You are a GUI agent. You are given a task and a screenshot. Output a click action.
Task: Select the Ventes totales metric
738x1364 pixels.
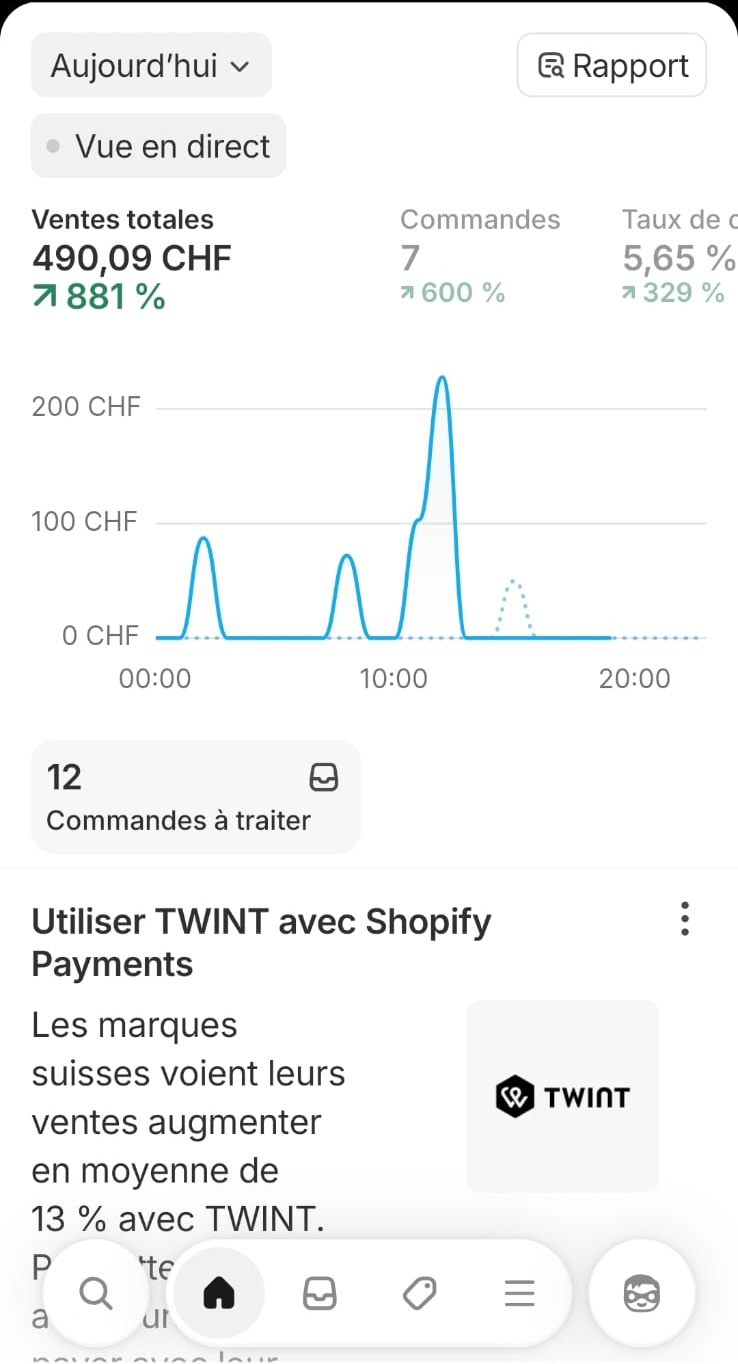131,257
